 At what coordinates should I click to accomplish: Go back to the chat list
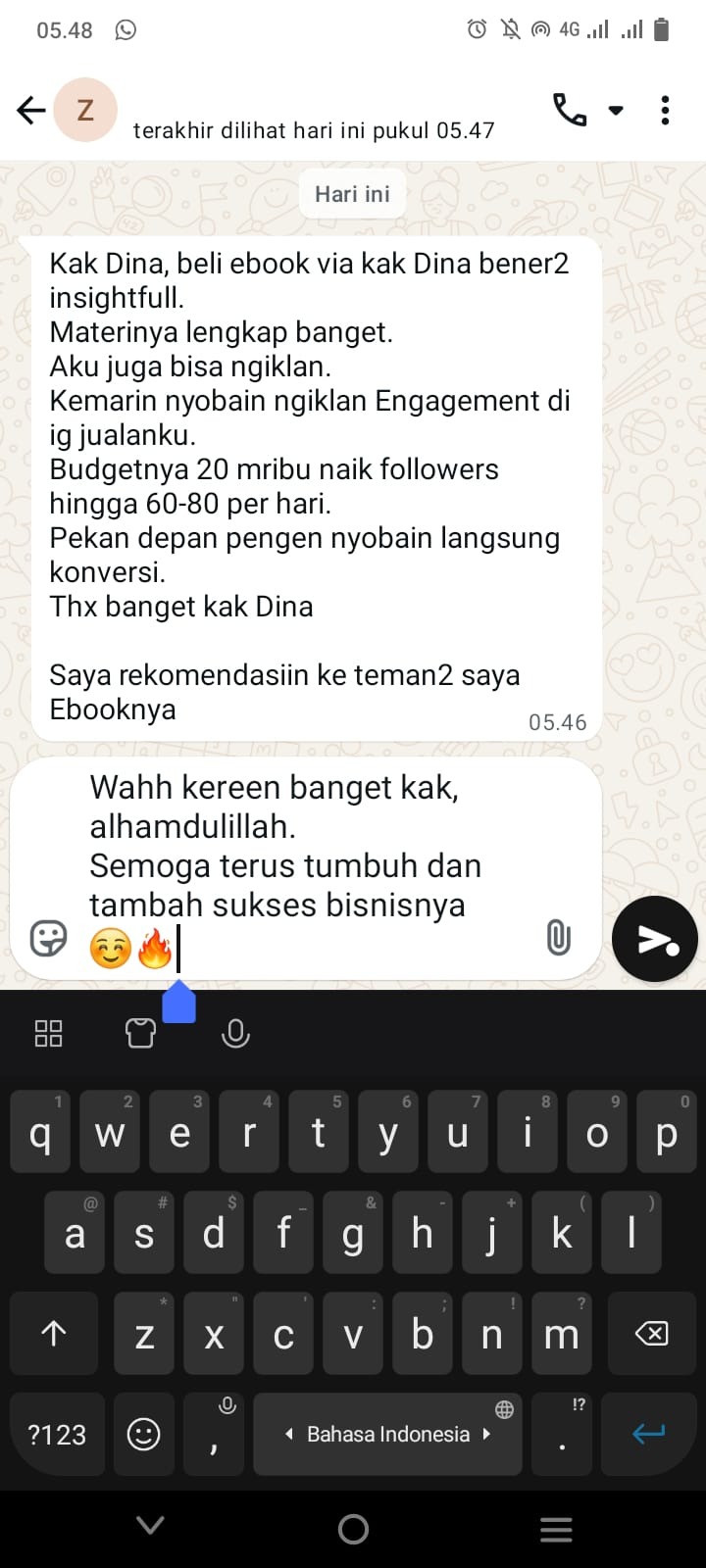tap(31, 110)
